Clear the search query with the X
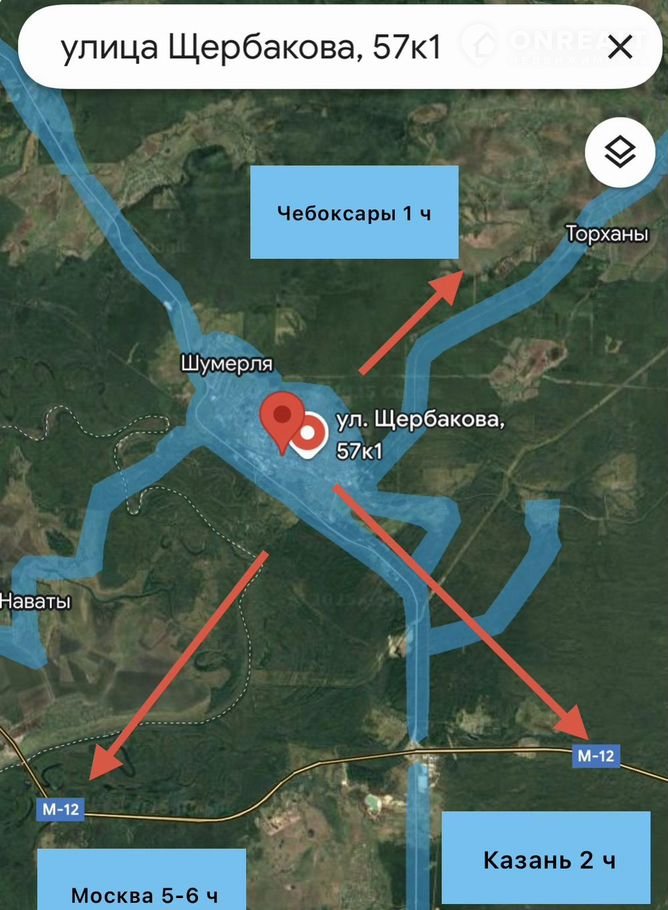Image resolution: width=668 pixels, height=910 pixels. point(620,47)
